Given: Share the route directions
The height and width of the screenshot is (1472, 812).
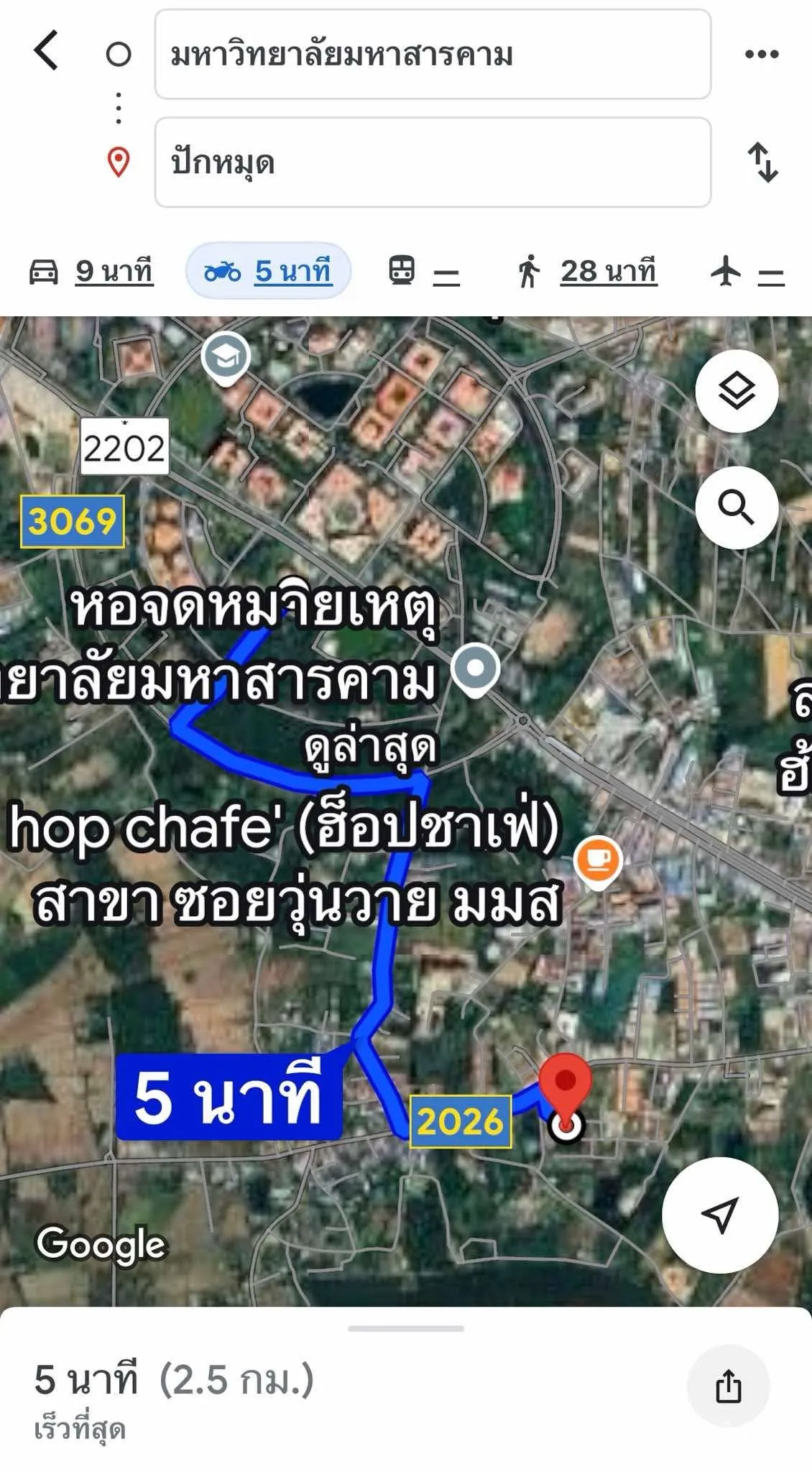Looking at the screenshot, I should pos(728,1386).
